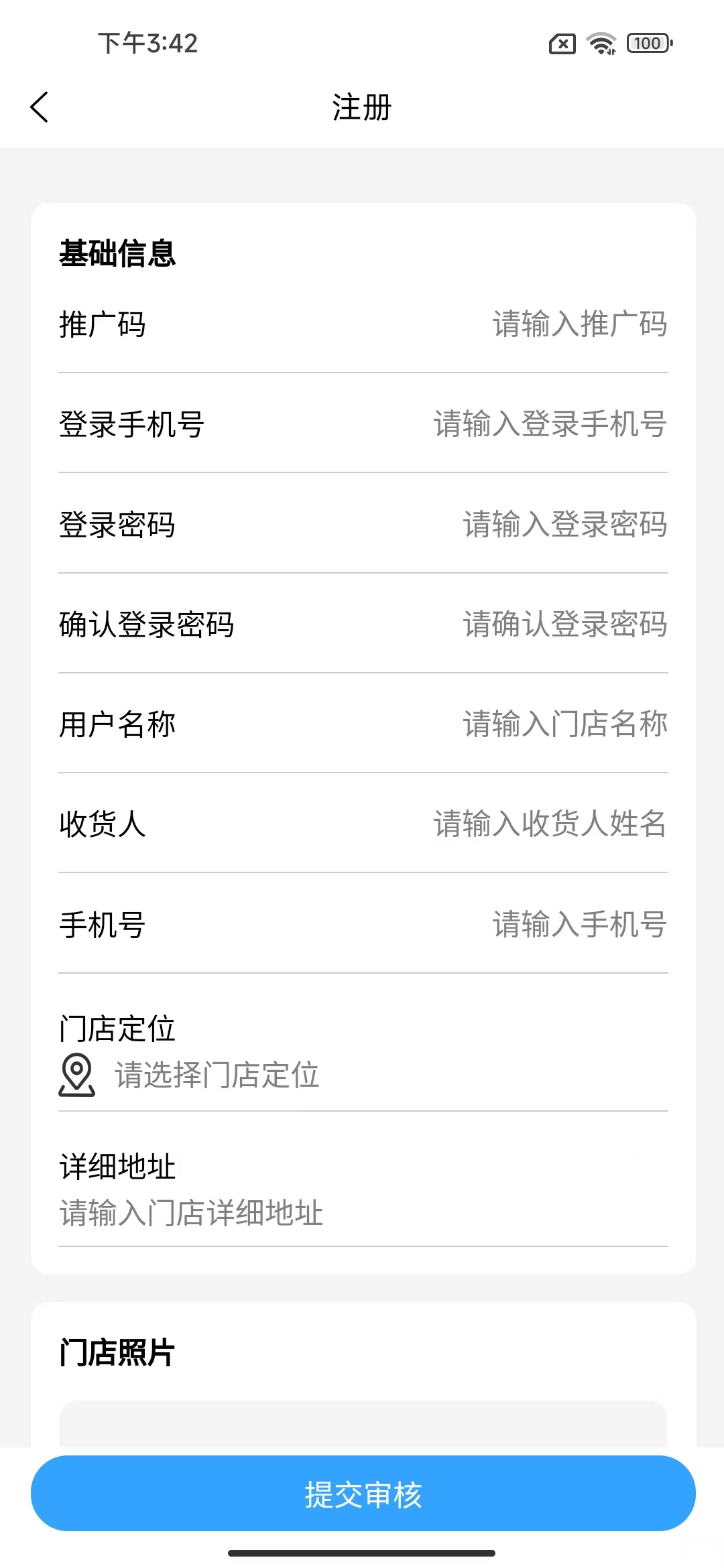
Task: Tap the location pin icon for 门店定位
Action: (x=76, y=1074)
